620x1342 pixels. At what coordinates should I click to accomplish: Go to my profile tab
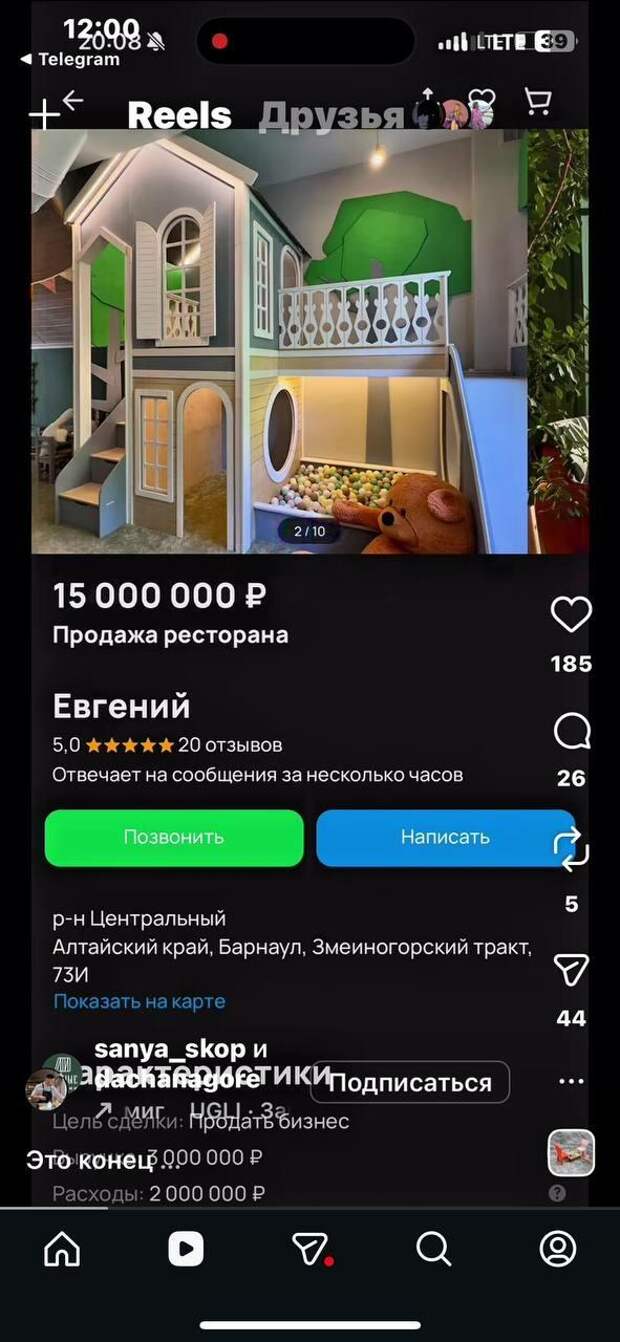(558, 1248)
